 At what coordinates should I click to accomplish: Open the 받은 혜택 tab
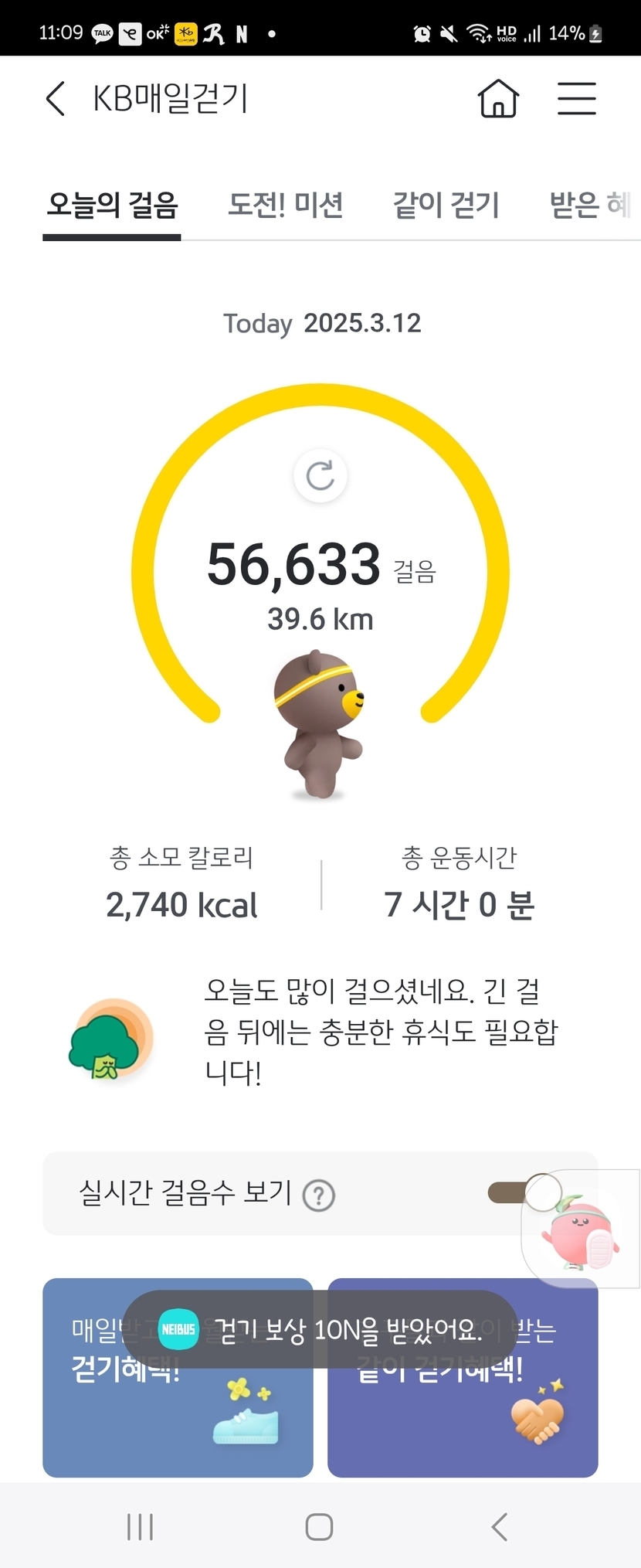590,206
